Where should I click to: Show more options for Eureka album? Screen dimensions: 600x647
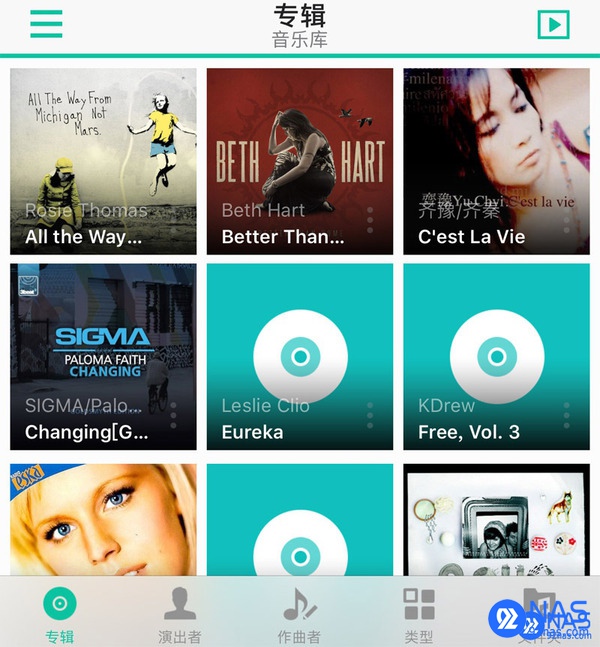click(370, 416)
